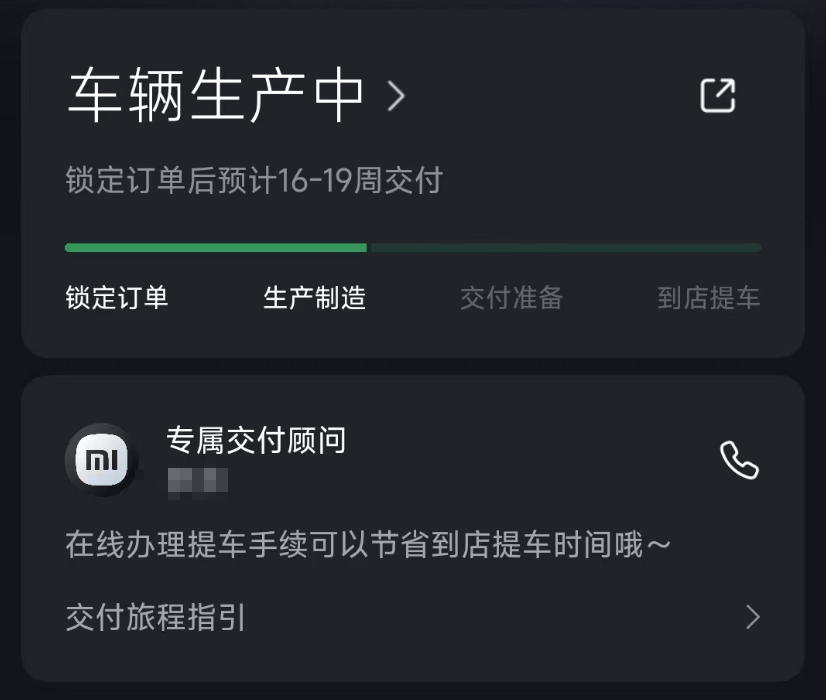Call the 专属交付顾问 via phone icon
The width and height of the screenshot is (826, 700).
click(739, 460)
